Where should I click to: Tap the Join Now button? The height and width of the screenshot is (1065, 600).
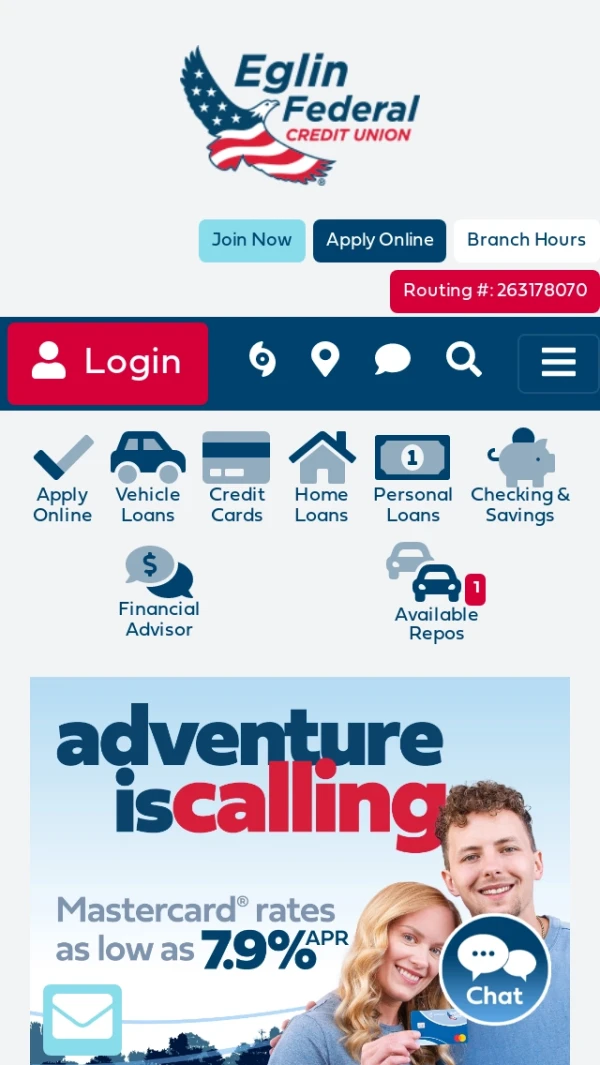coord(252,241)
